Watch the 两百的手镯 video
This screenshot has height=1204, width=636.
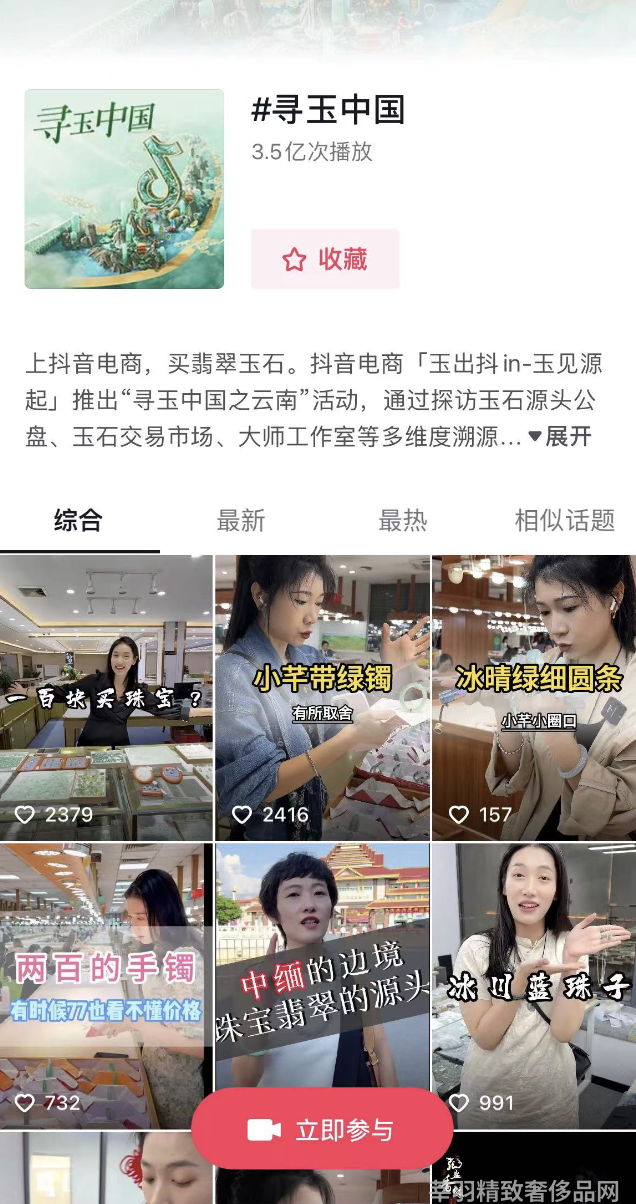106,985
